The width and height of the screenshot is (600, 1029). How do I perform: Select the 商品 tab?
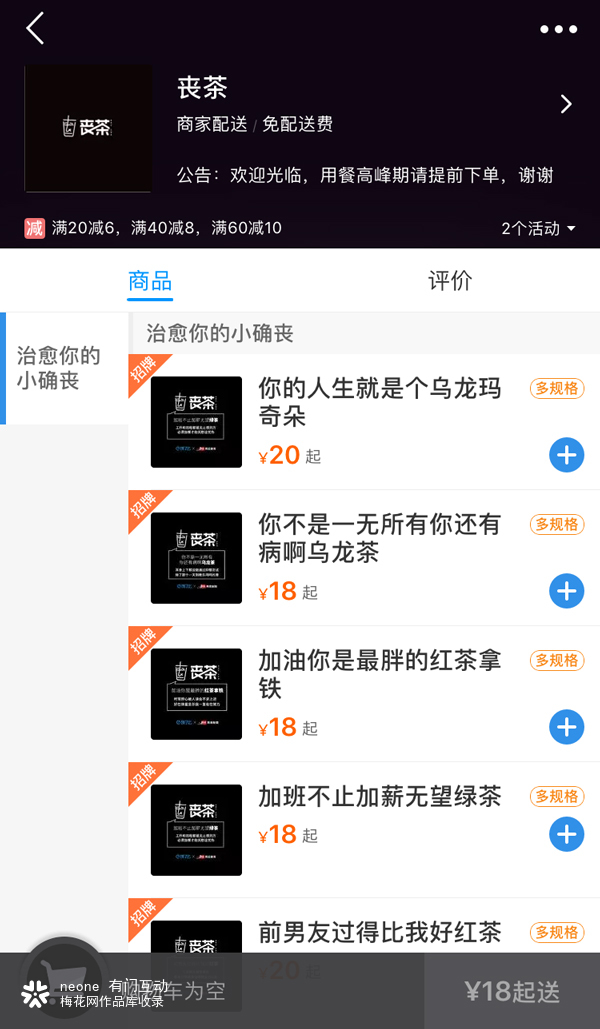click(x=150, y=280)
